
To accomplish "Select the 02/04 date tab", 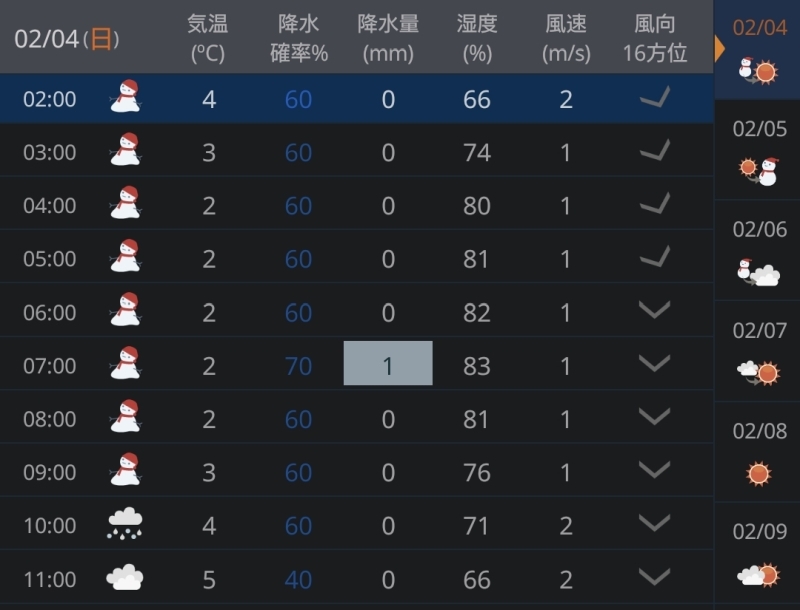I will (x=759, y=49).
